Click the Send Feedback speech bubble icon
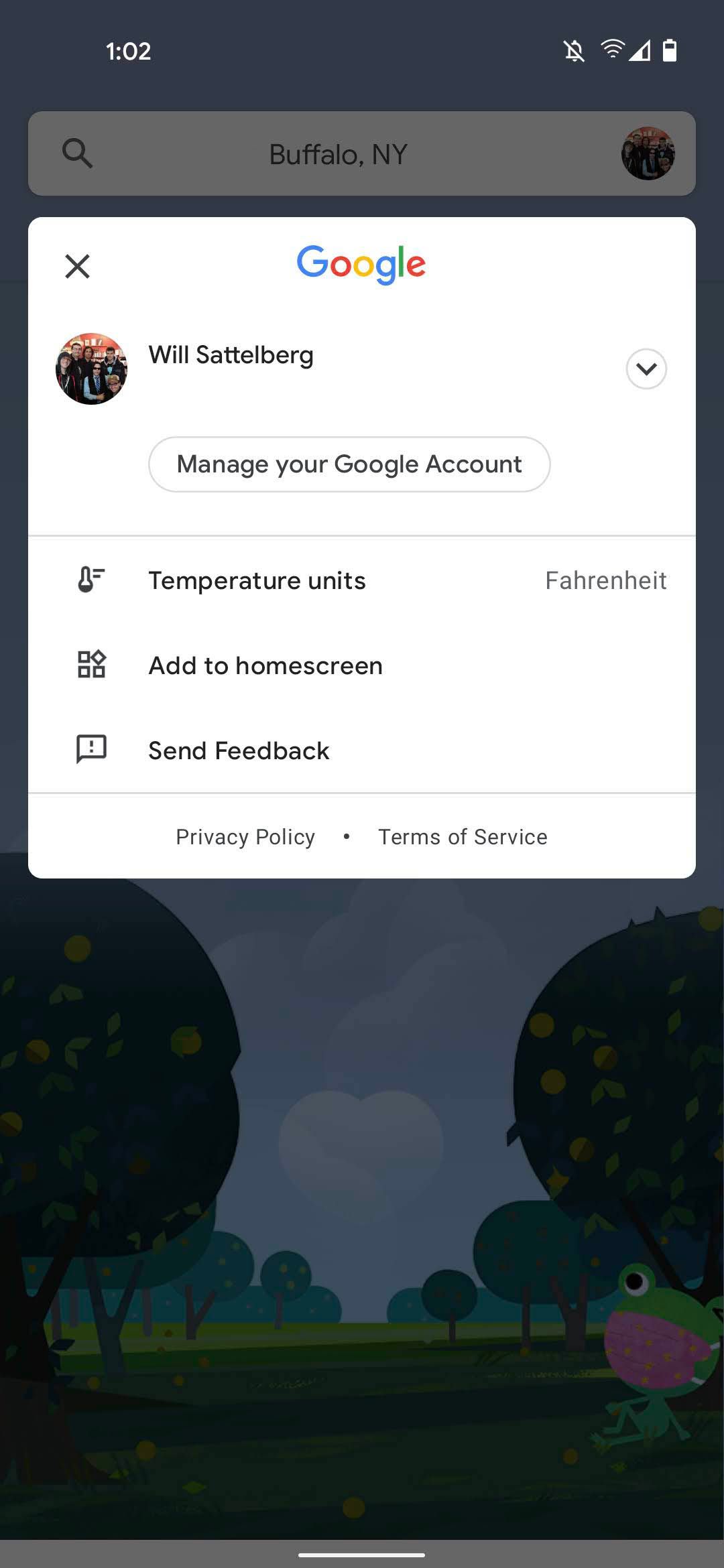This screenshot has height=1568, width=724. (x=92, y=750)
